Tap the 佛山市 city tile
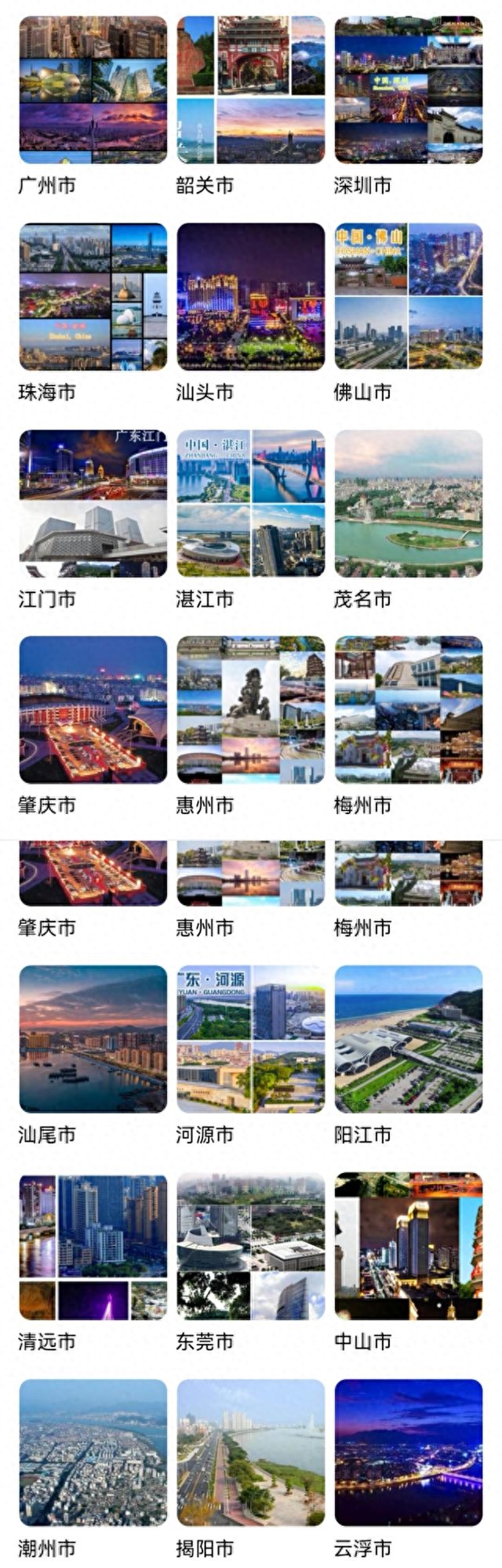502x1568 pixels. [x=409, y=297]
